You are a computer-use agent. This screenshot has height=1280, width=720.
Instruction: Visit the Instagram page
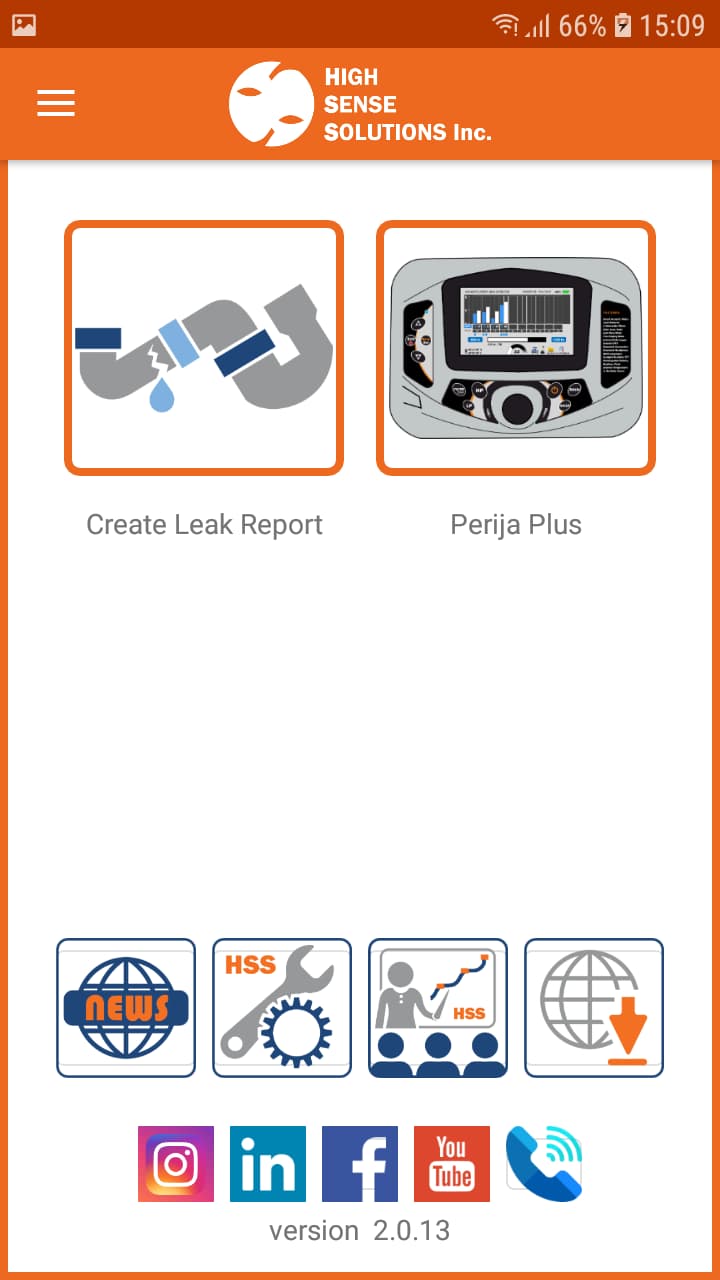point(176,1164)
